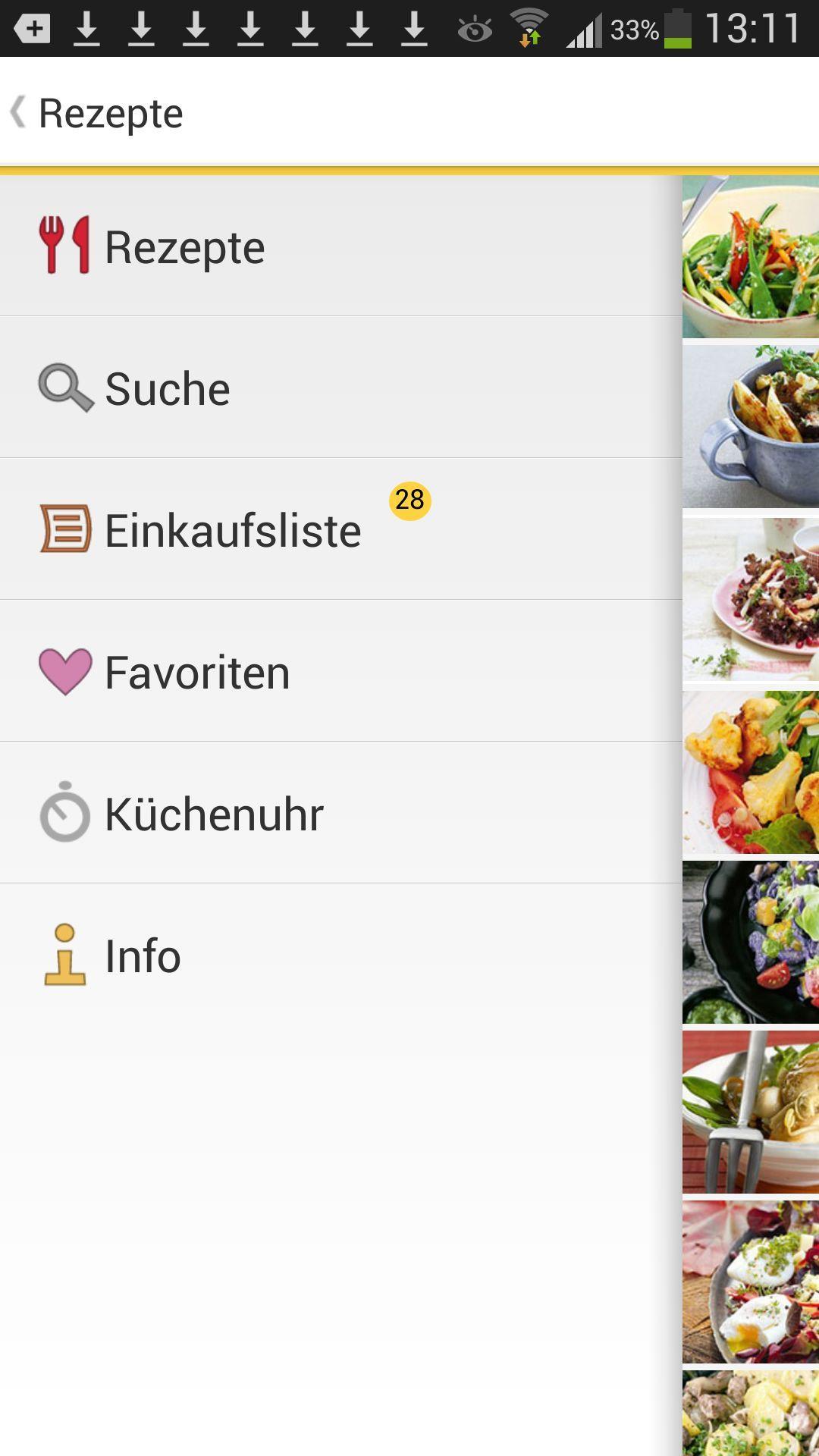
Task: Select the Küchenuhr timer icon
Action: click(x=64, y=811)
